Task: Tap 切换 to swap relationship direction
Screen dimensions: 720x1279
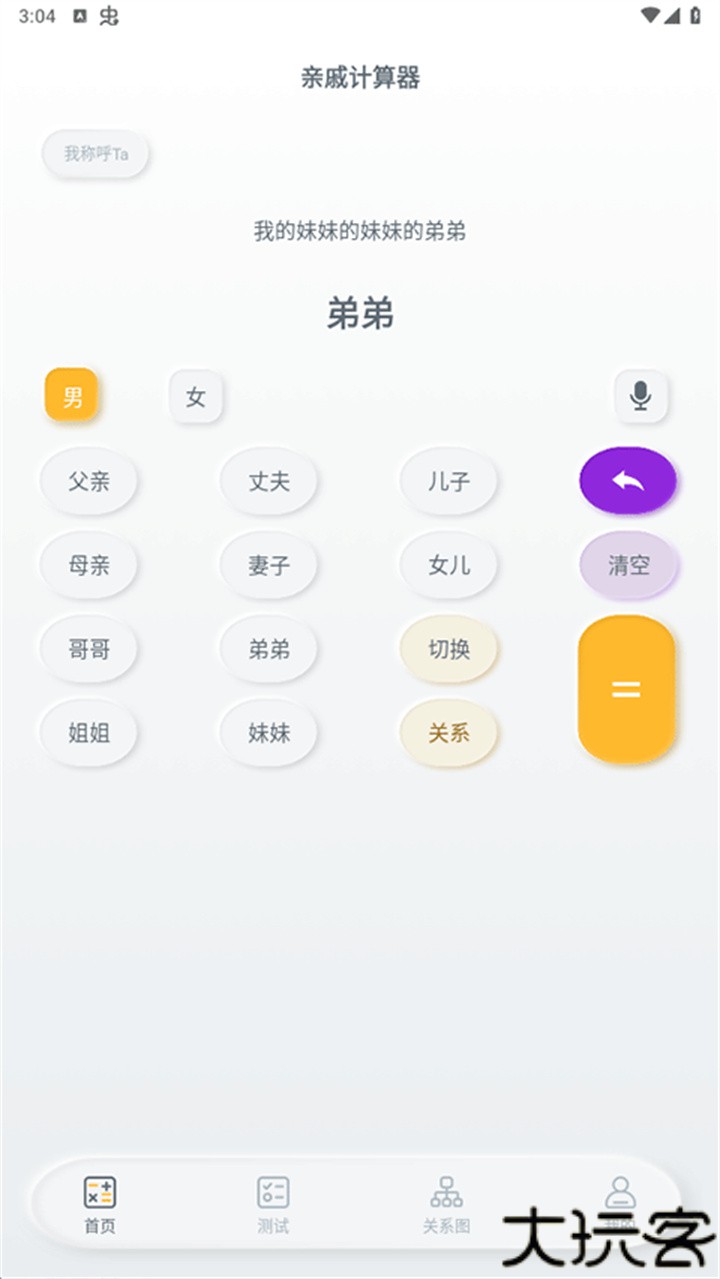Action: click(448, 649)
